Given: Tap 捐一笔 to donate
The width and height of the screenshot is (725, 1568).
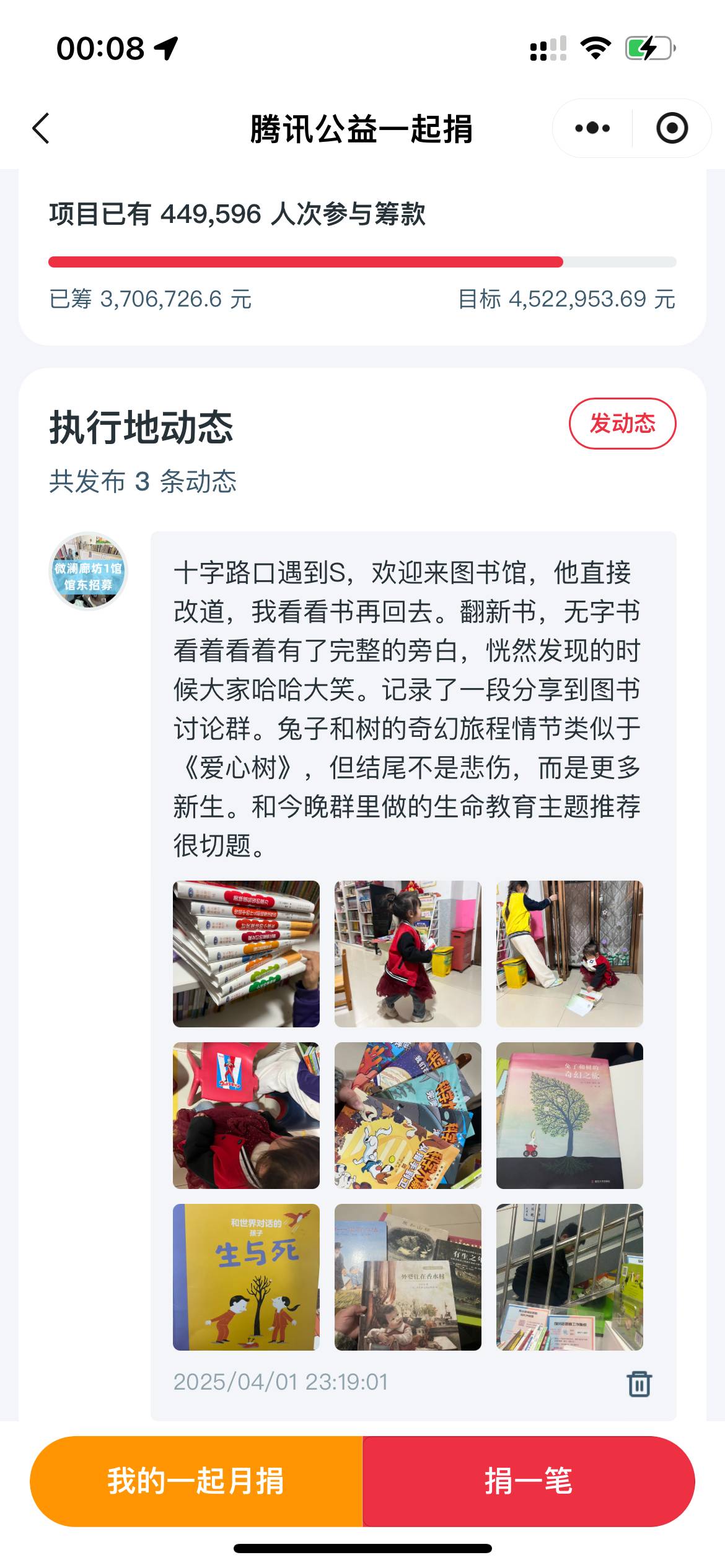Looking at the screenshot, I should point(529,1481).
